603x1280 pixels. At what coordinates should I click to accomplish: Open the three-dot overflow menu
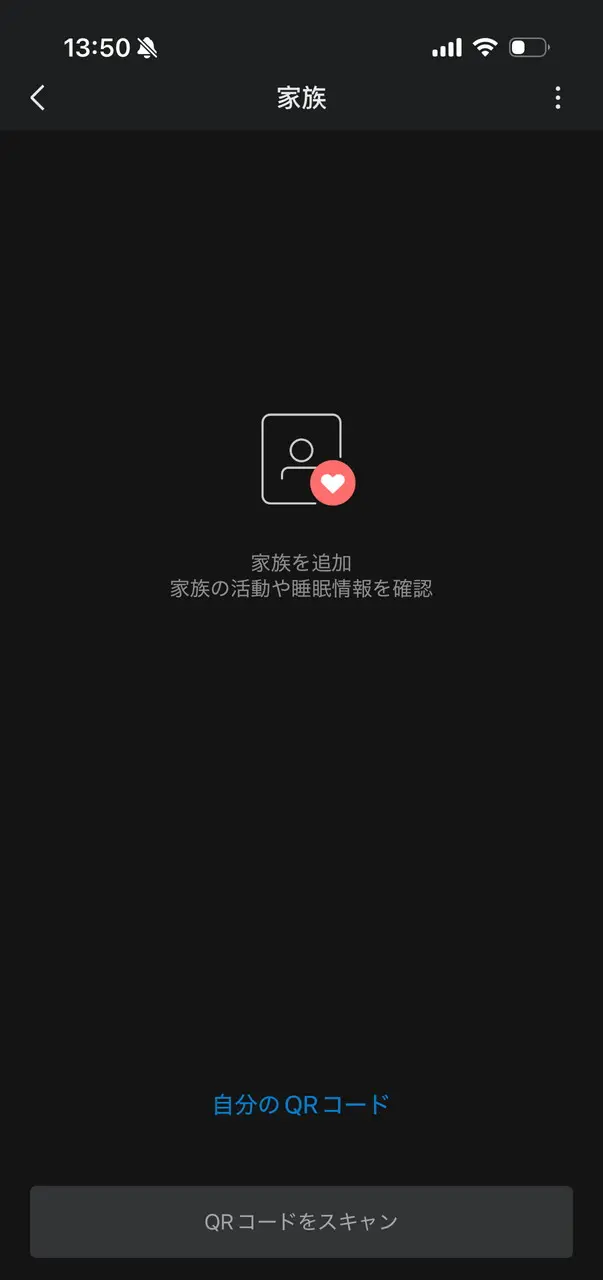[x=557, y=97]
